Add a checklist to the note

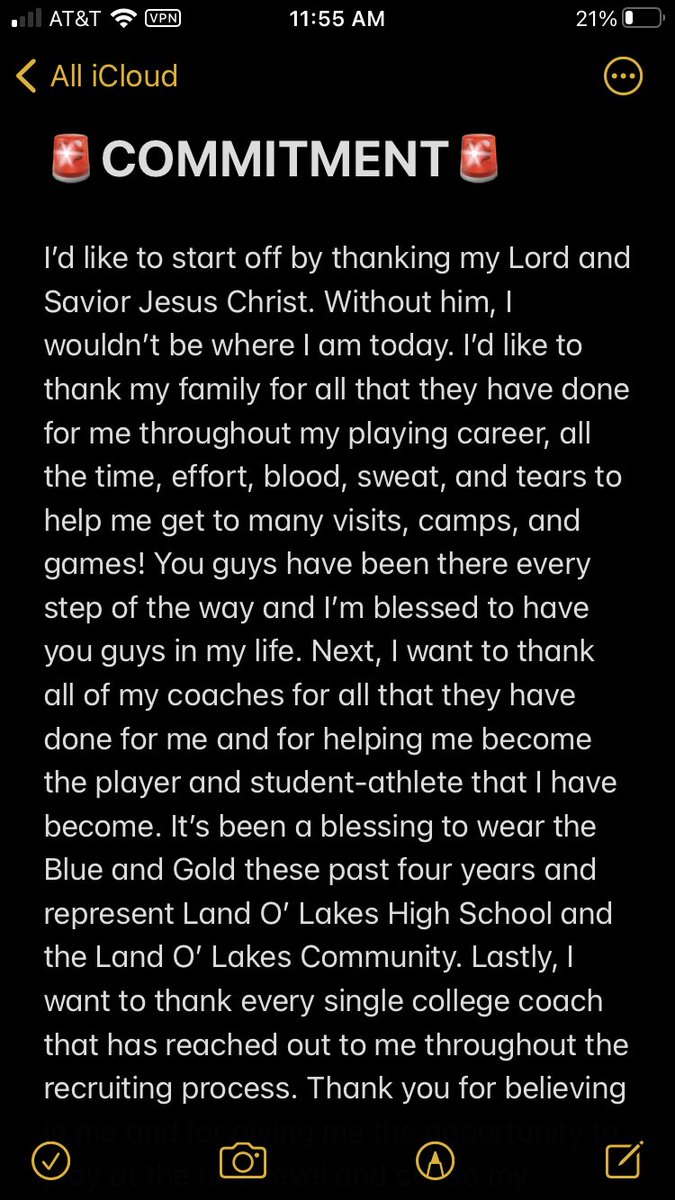(x=47, y=1160)
